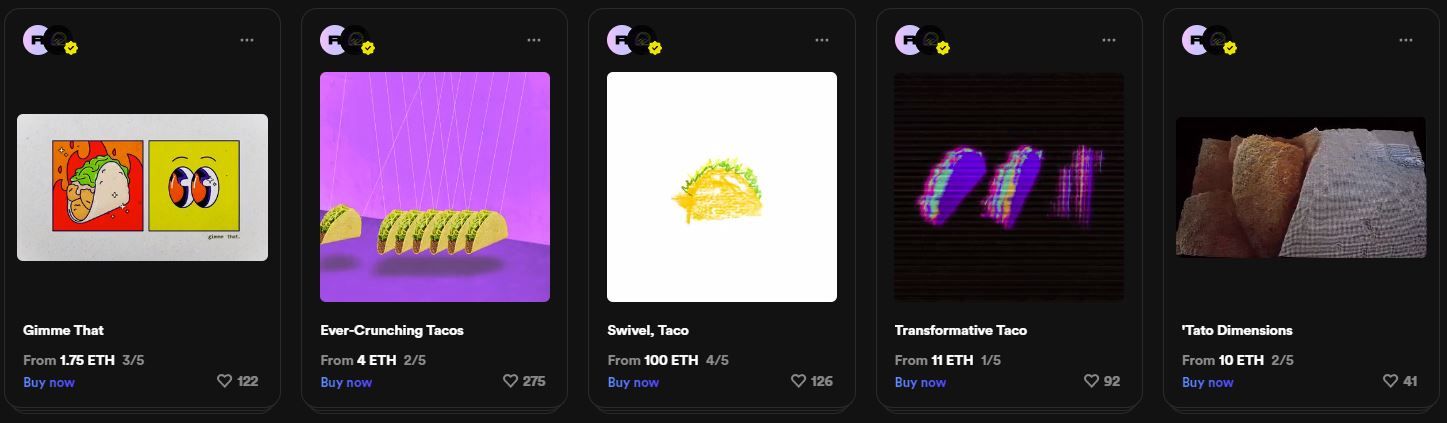Select Buy now on Swivel, Taco
The image size is (1447, 423).
click(633, 382)
